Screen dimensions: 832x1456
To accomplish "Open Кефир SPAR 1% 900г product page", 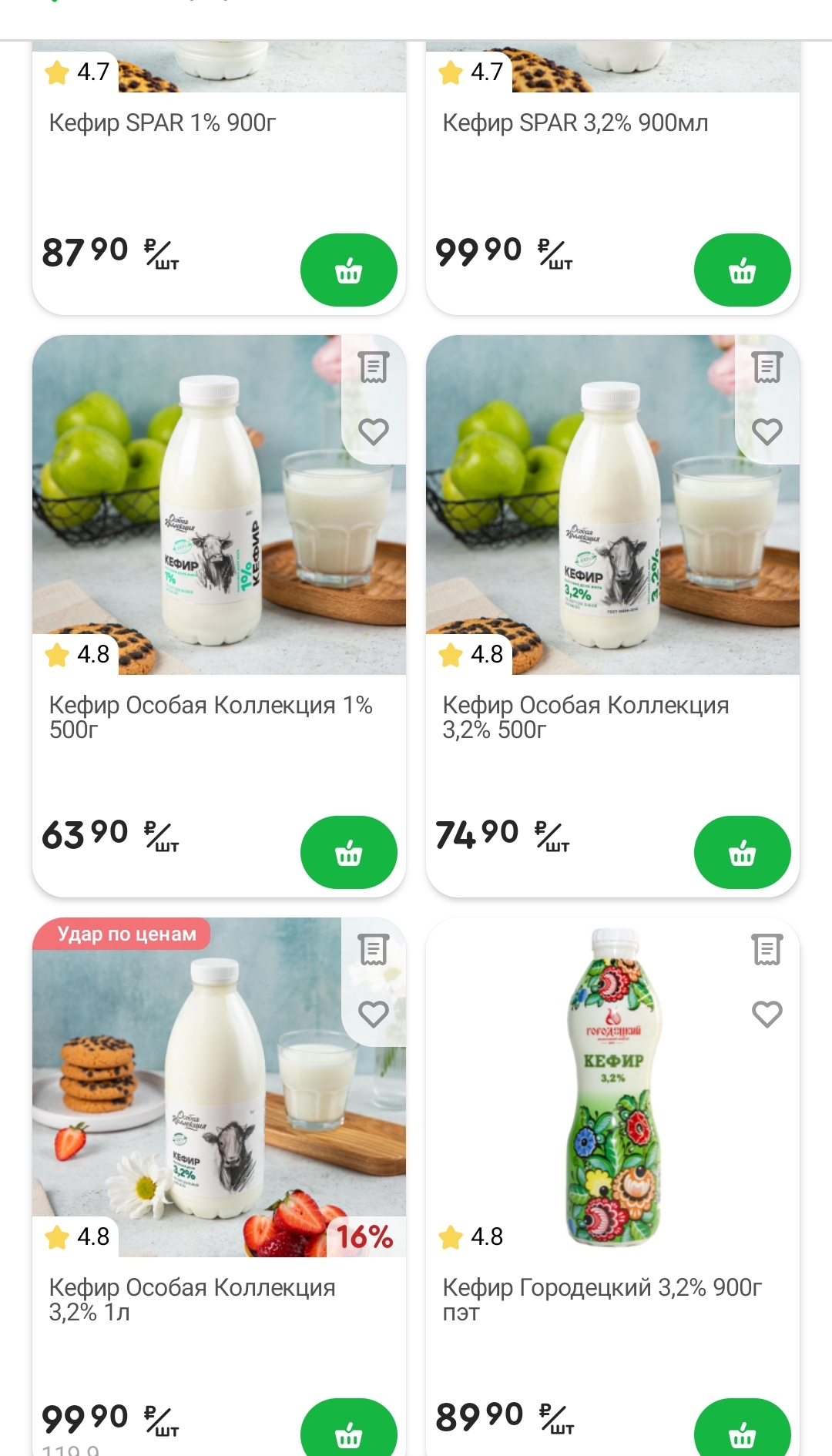I will pos(163,123).
